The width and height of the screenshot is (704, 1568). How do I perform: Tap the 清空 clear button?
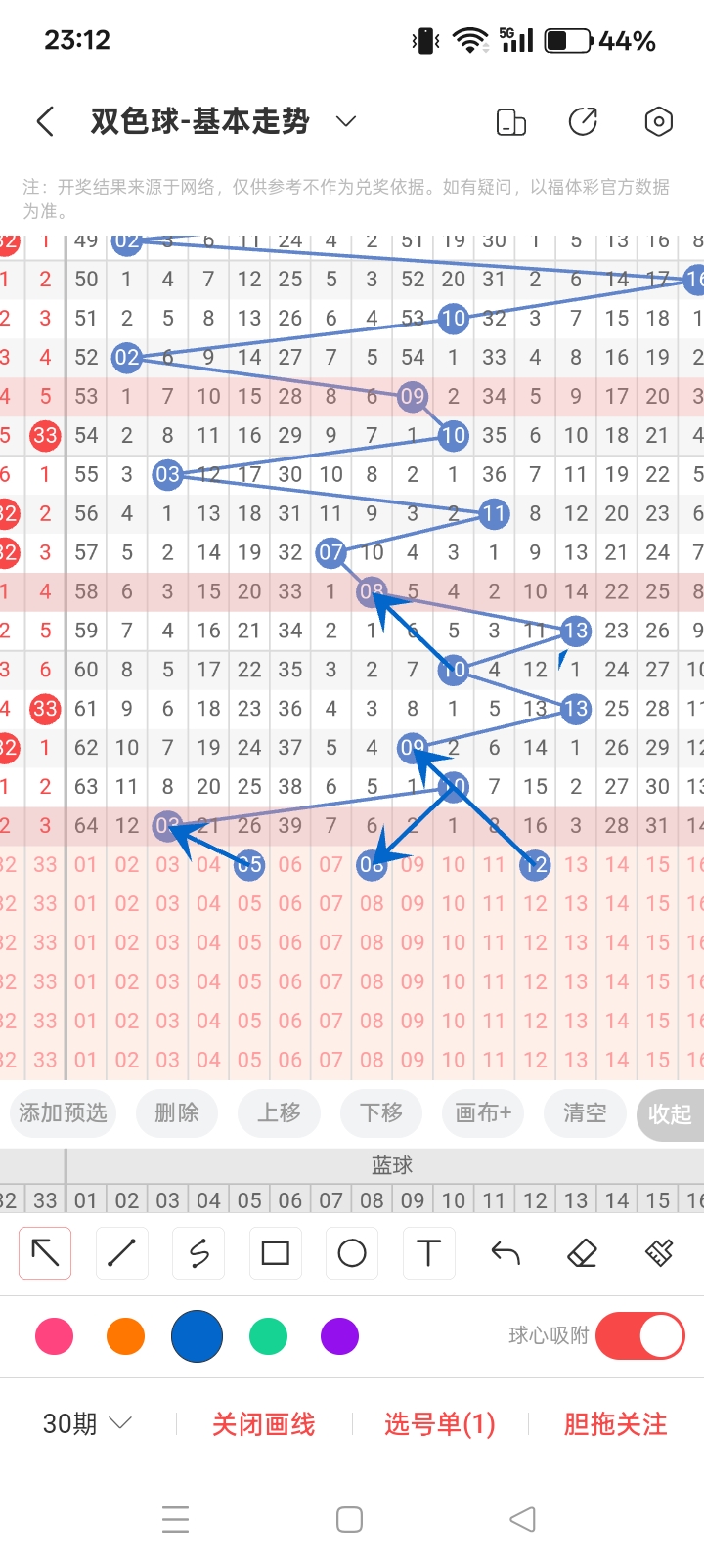coord(584,1113)
